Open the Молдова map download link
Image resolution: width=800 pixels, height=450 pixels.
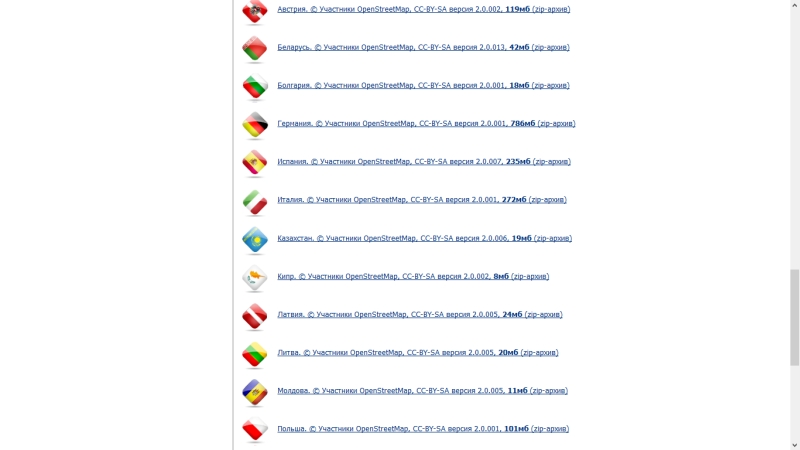point(423,391)
